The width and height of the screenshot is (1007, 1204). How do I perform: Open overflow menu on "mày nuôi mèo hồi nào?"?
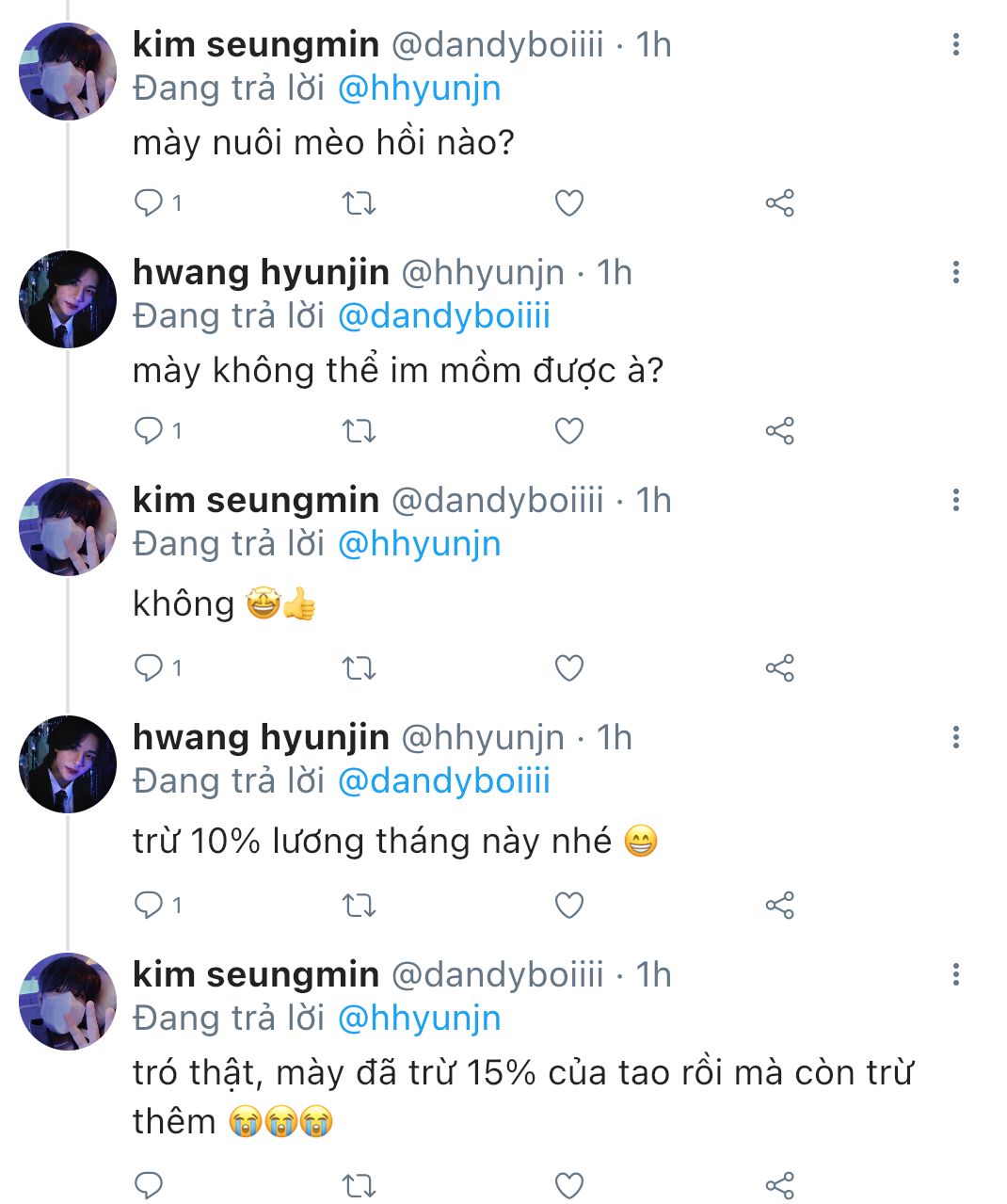point(955,43)
